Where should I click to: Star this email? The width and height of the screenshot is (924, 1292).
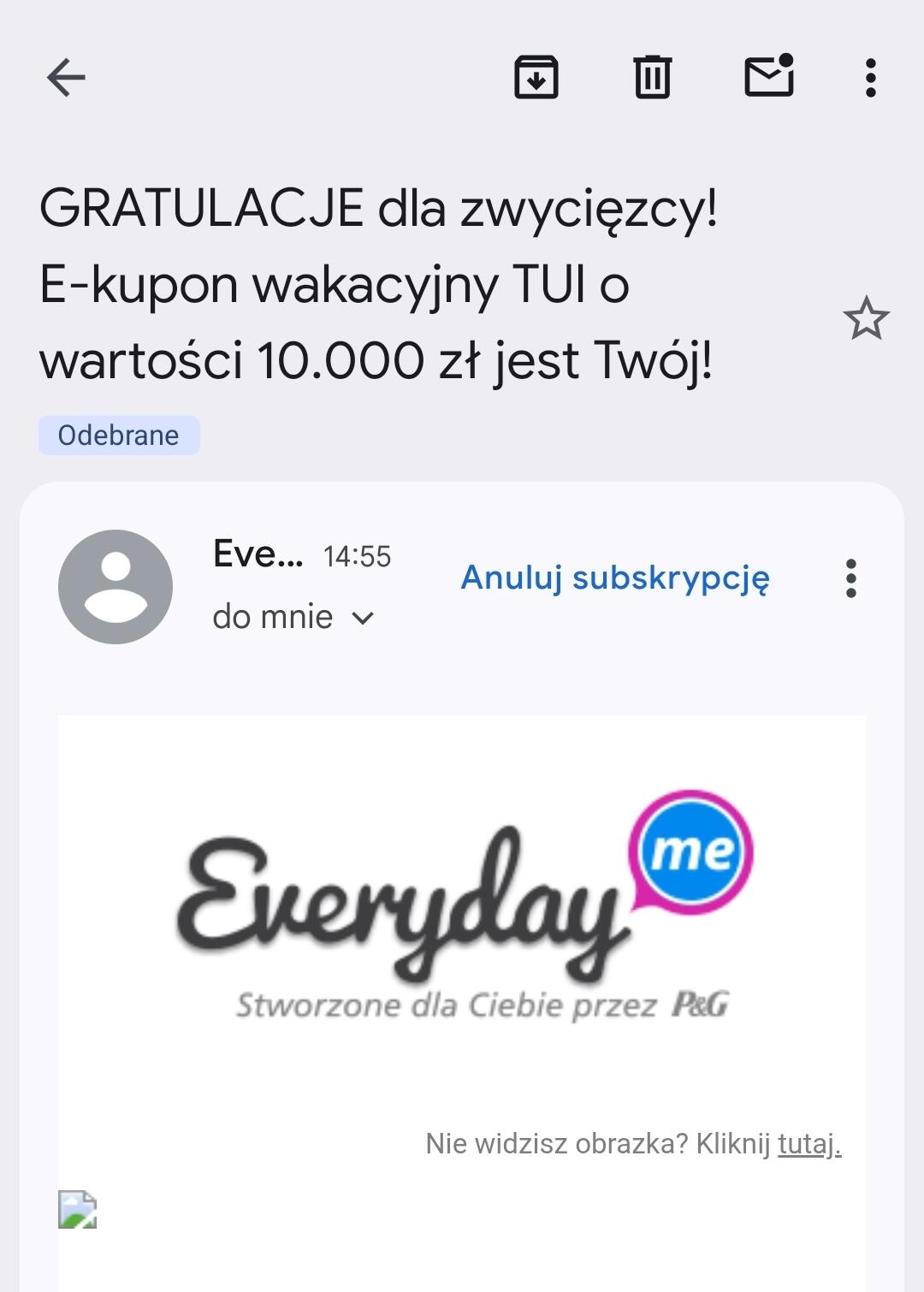click(866, 318)
